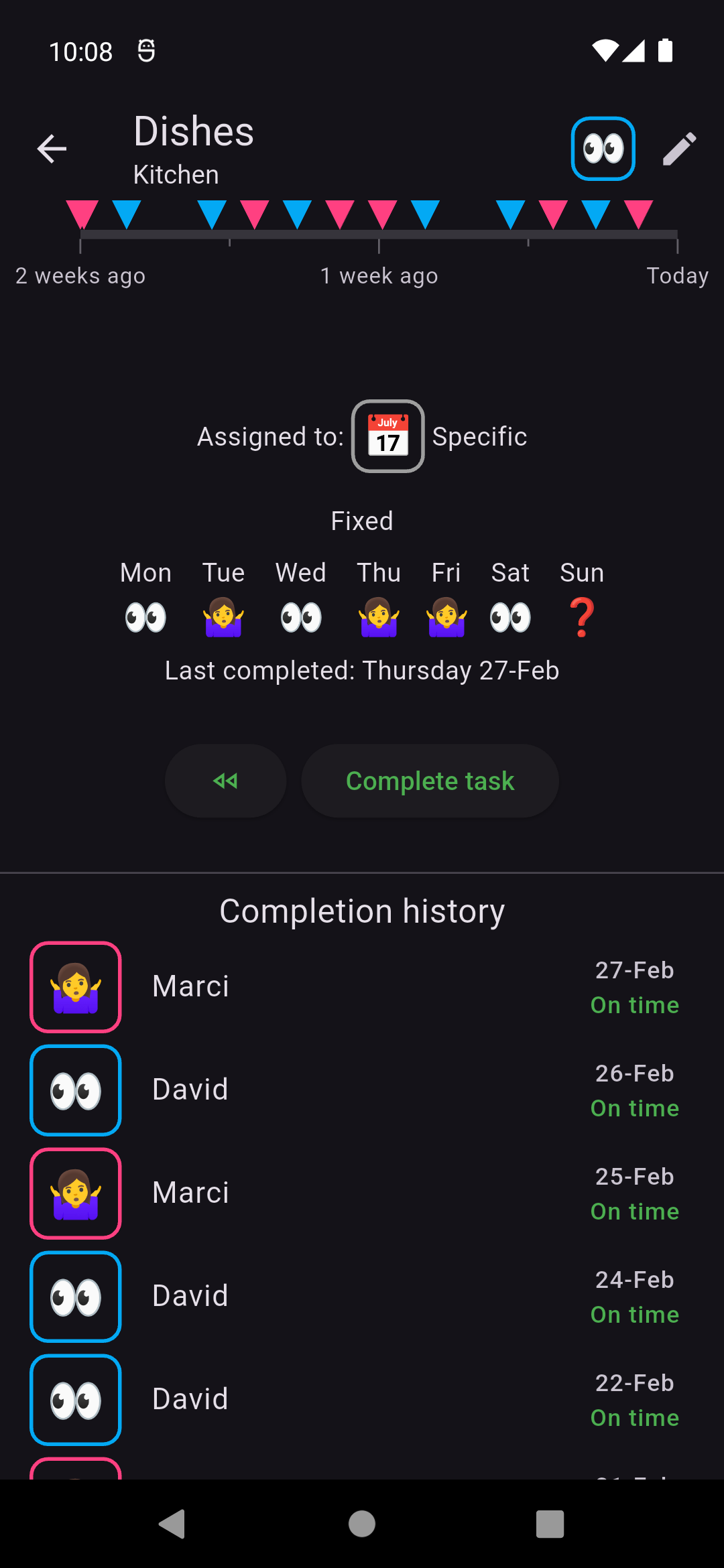Edit the Dishes task
The width and height of the screenshot is (724, 1568).
tap(679, 149)
